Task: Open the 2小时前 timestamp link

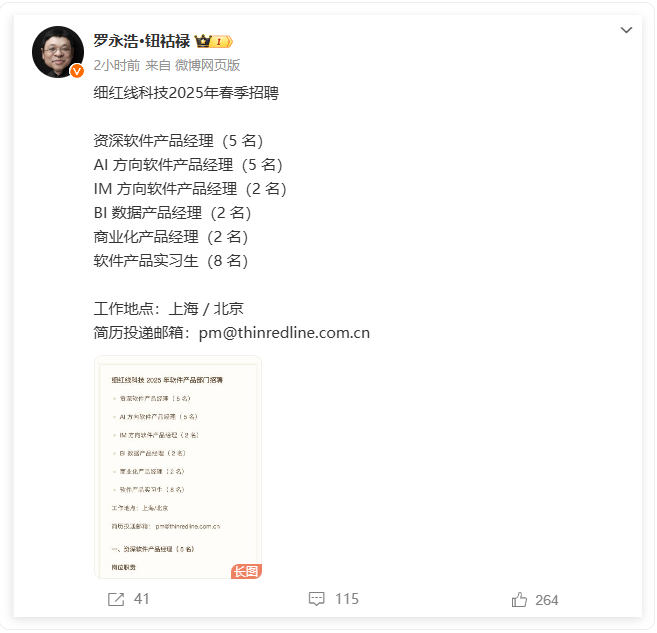Action: [116, 65]
